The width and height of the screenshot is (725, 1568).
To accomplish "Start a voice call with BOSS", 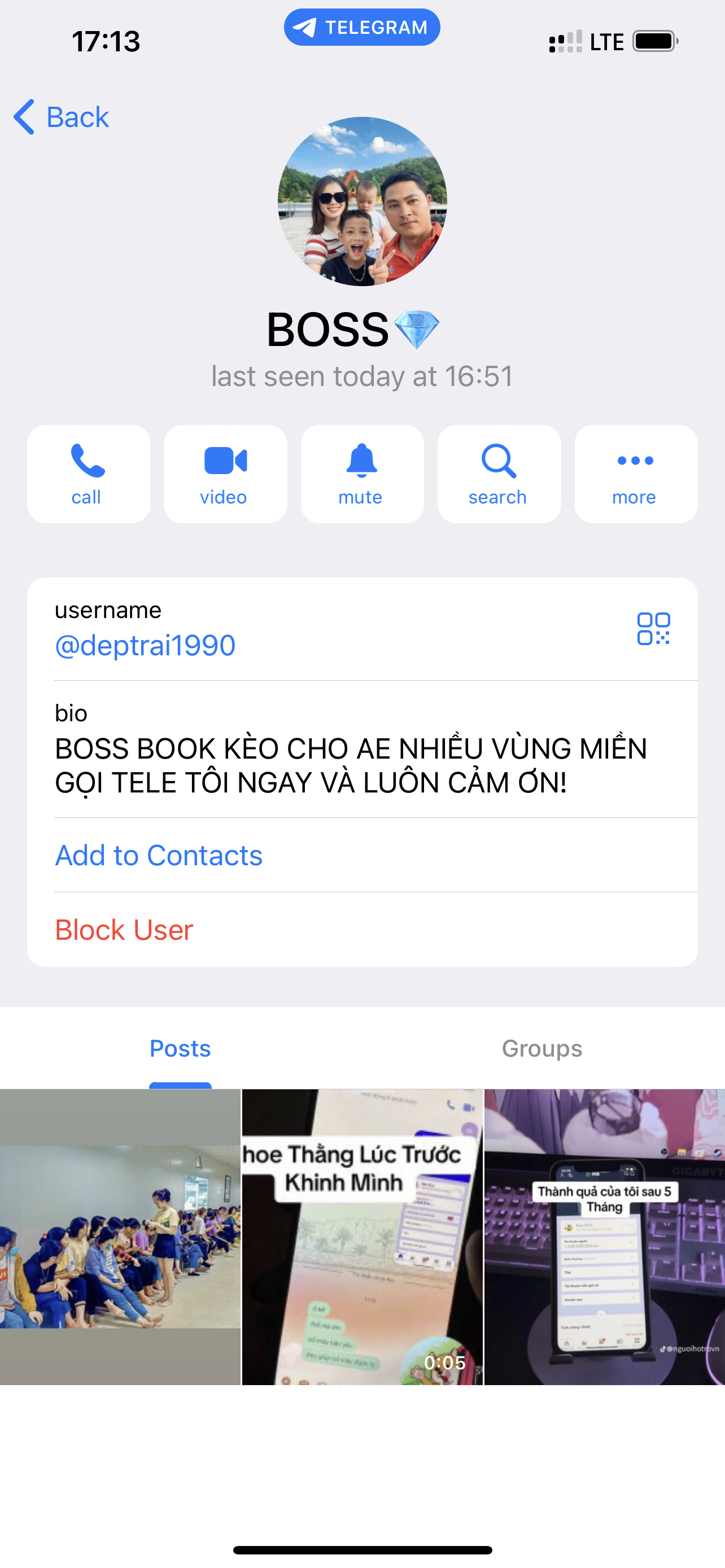I will pyautogui.click(x=88, y=474).
